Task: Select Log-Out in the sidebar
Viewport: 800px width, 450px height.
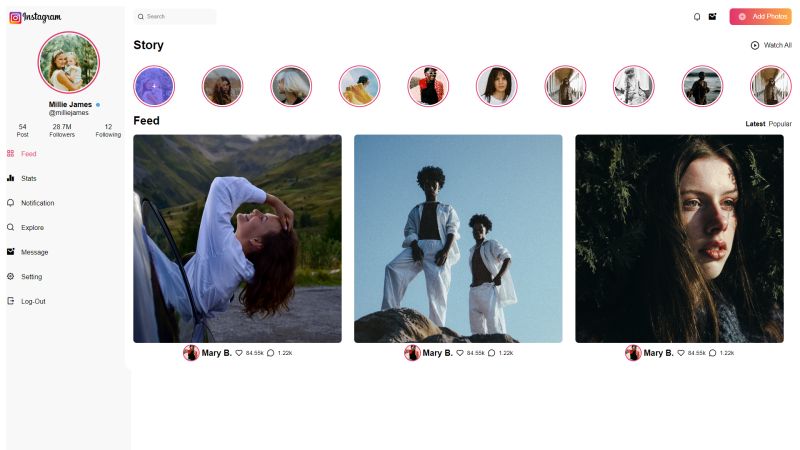Action: pos(33,301)
